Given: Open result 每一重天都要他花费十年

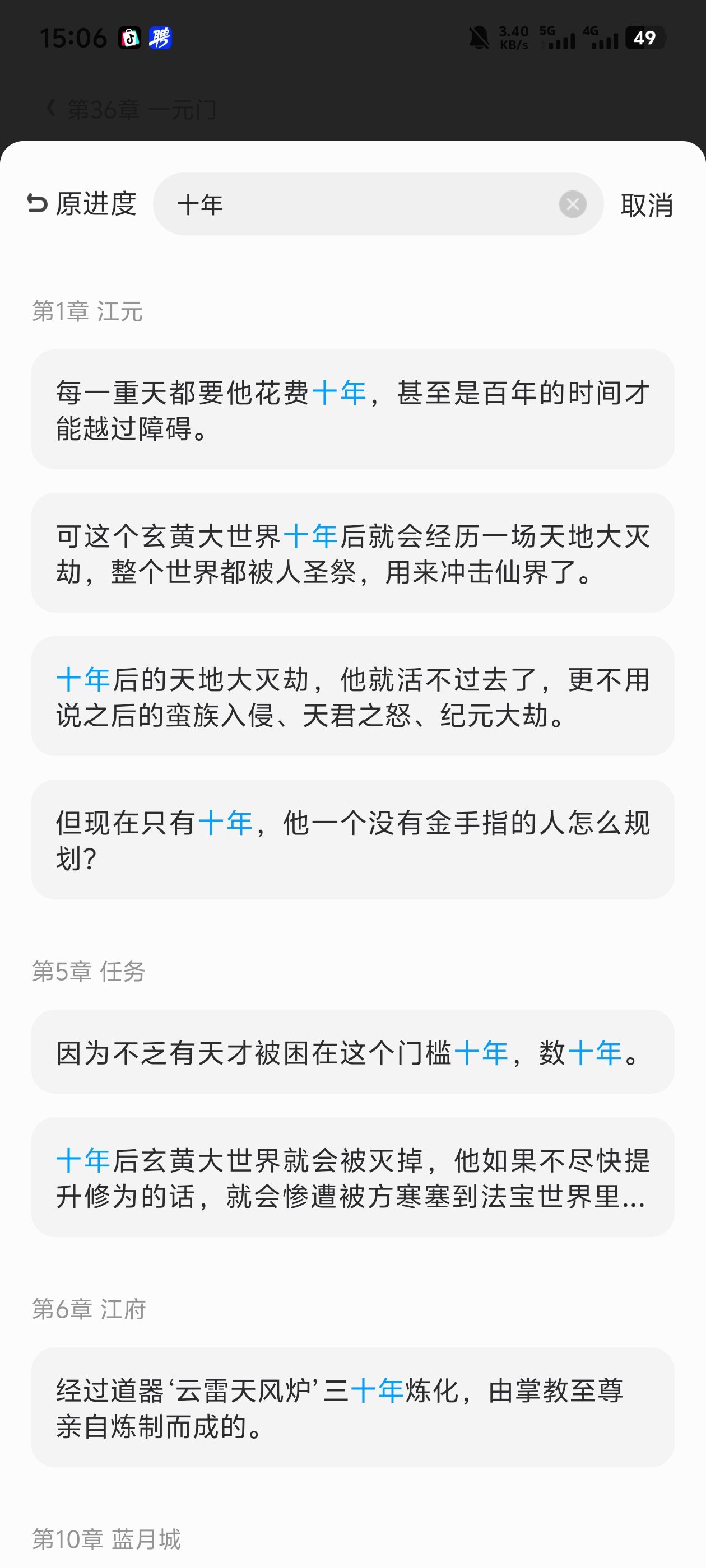Looking at the screenshot, I should point(352,409).
